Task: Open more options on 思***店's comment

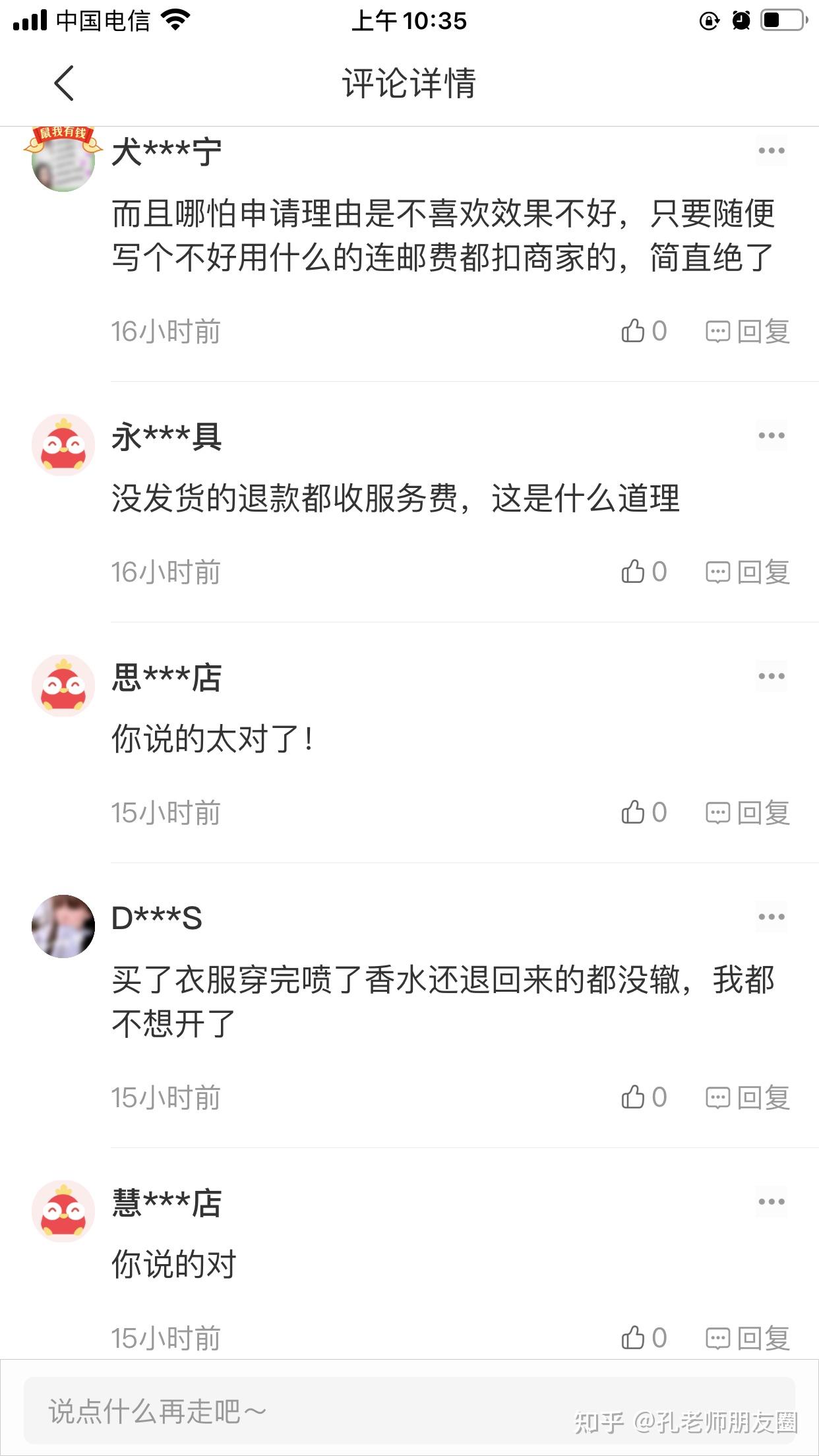Action: pyautogui.click(x=771, y=677)
